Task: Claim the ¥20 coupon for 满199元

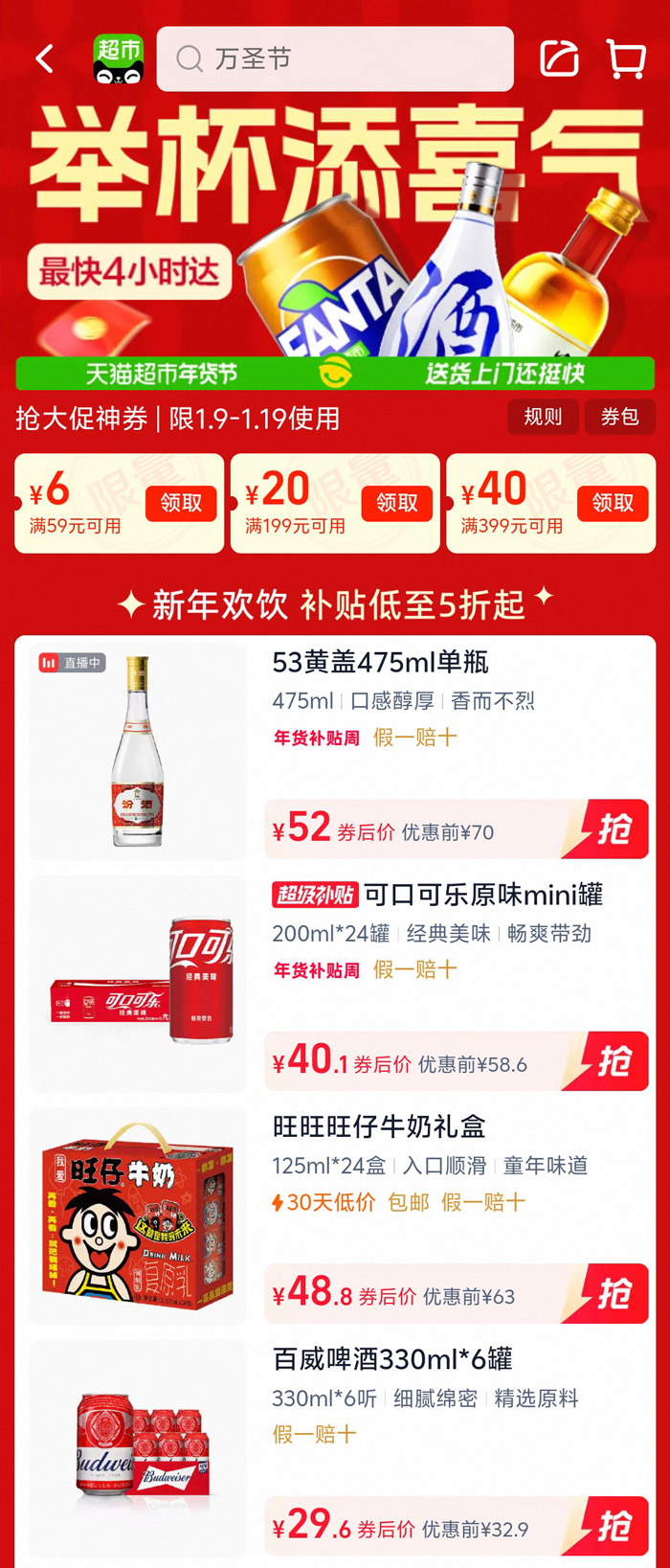Action: coord(396,503)
